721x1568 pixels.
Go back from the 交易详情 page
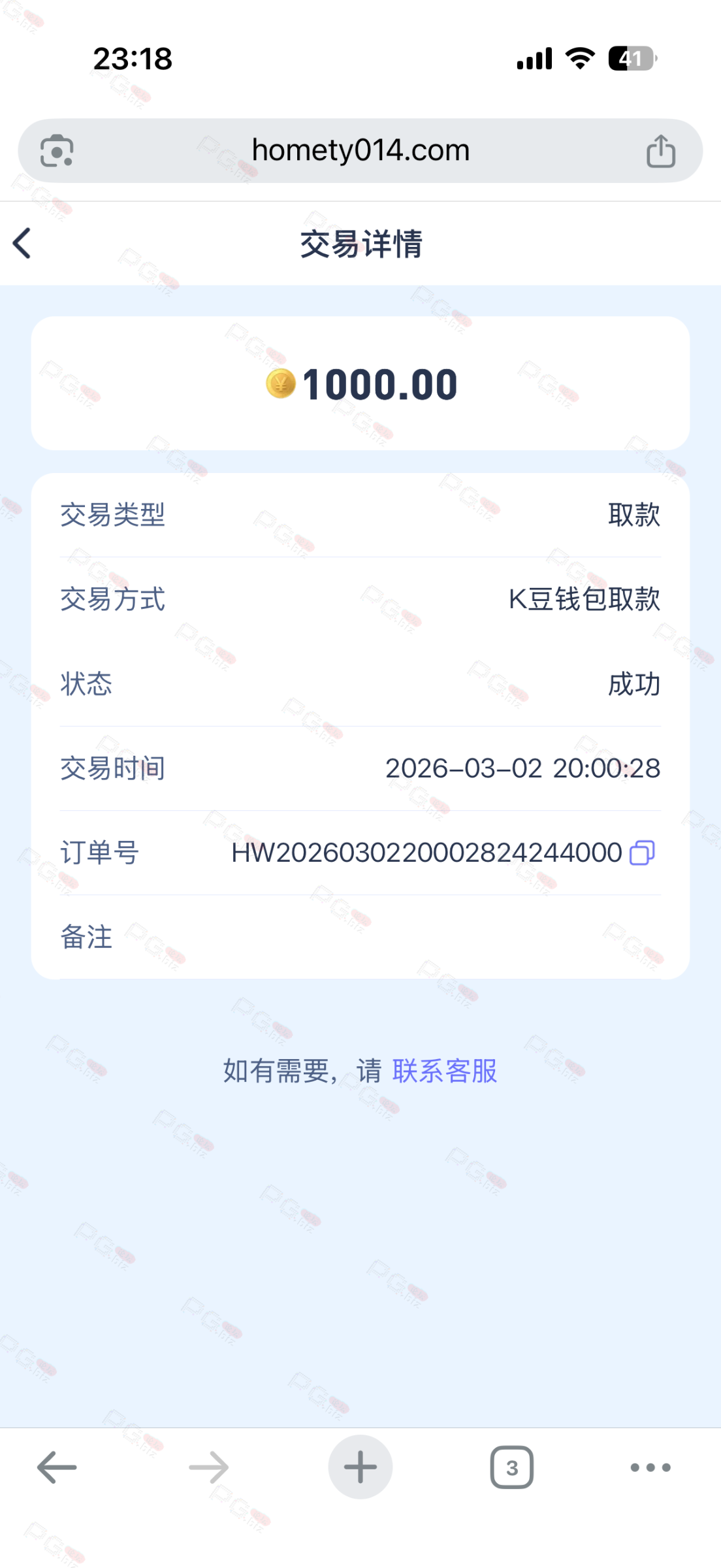(22, 244)
